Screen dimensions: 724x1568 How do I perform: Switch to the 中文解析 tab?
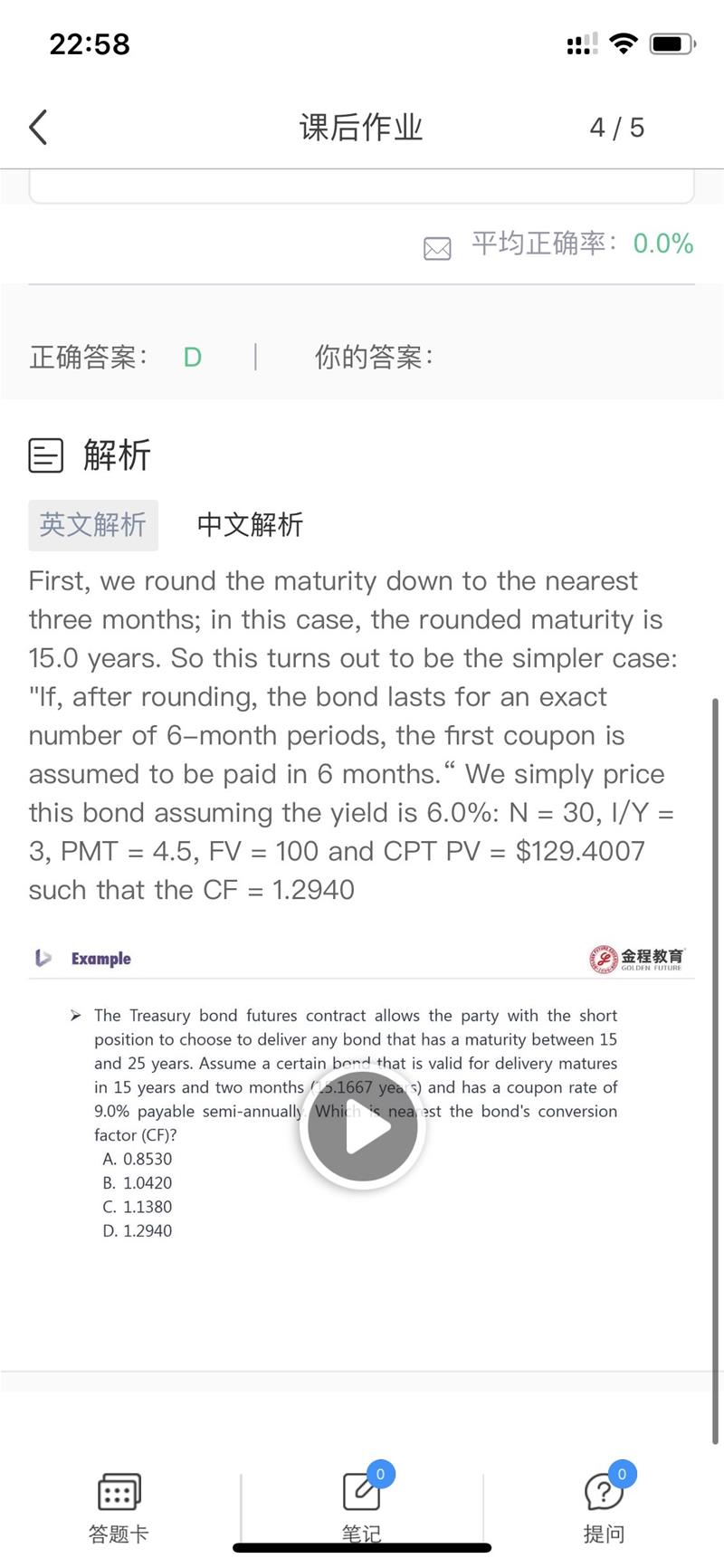click(x=250, y=525)
